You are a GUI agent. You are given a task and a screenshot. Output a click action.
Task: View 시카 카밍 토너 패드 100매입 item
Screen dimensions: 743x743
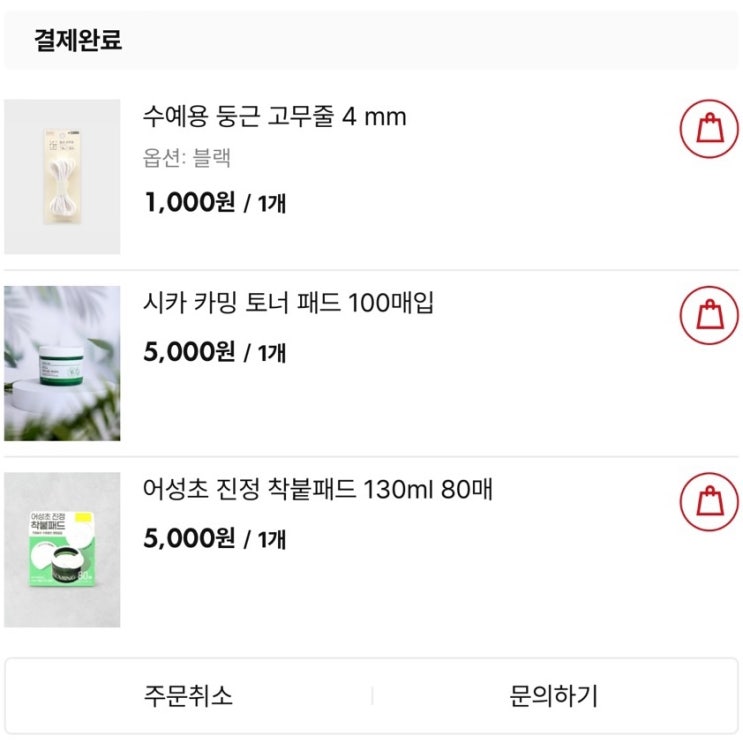(x=289, y=303)
